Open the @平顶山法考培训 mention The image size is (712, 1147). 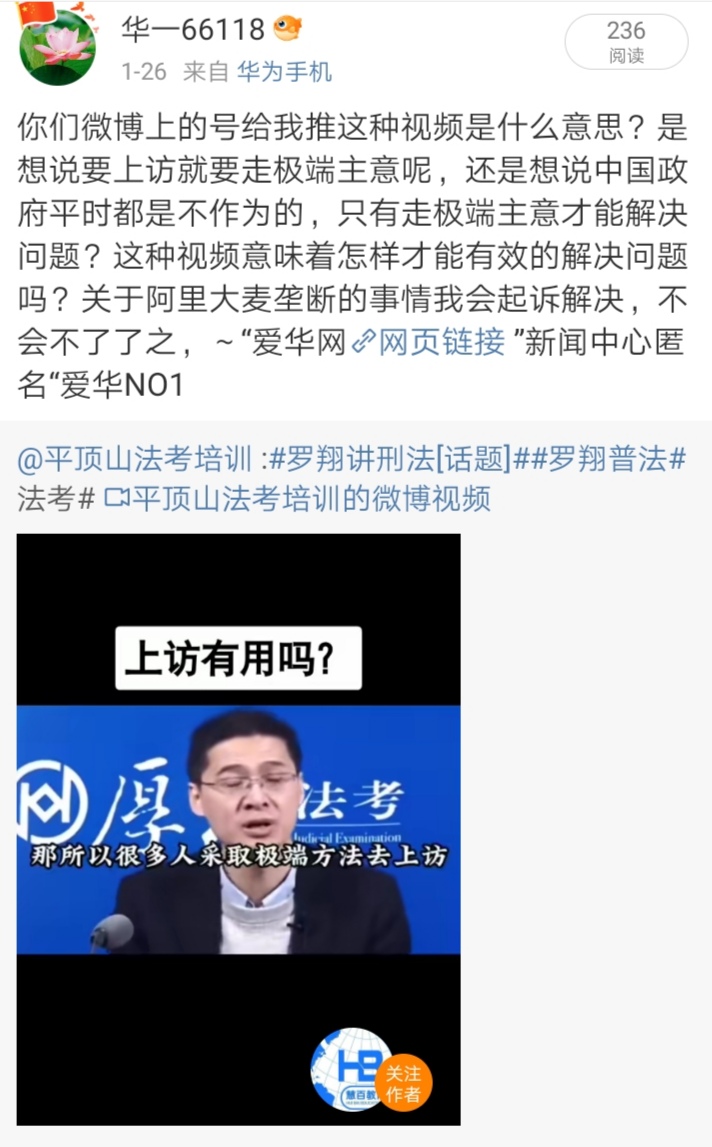(135, 460)
